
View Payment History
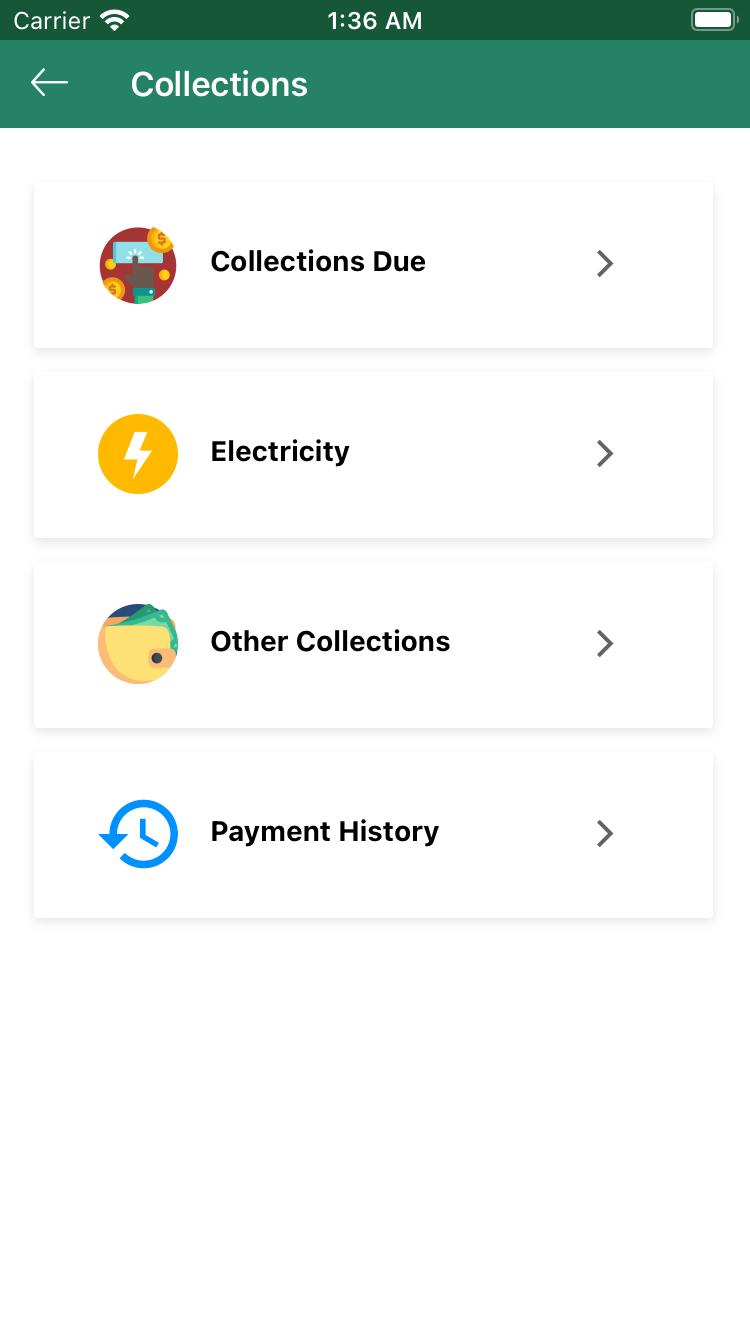pyautogui.click(x=373, y=835)
